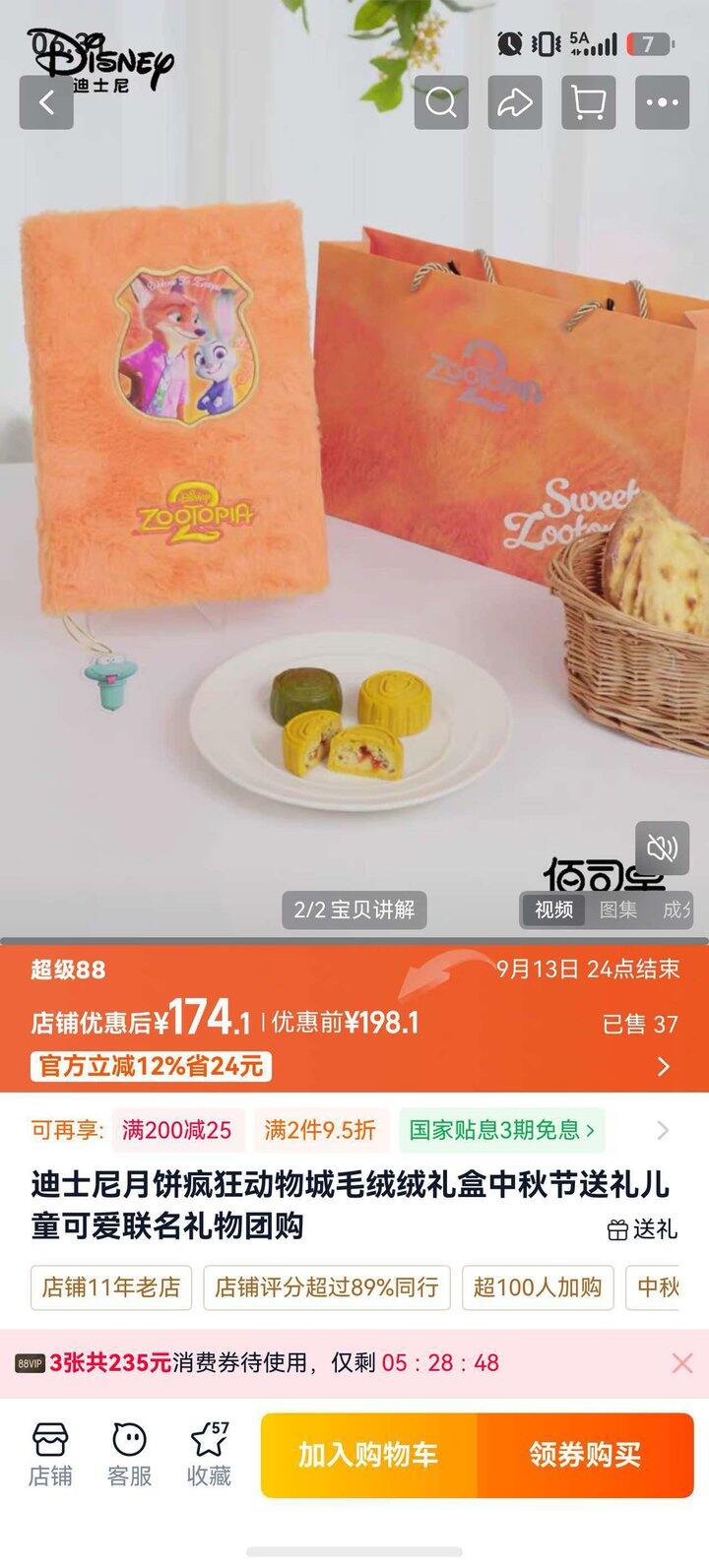Switch to the 图集 tab
The height and width of the screenshot is (1568, 709).
[x=618, y=909]
